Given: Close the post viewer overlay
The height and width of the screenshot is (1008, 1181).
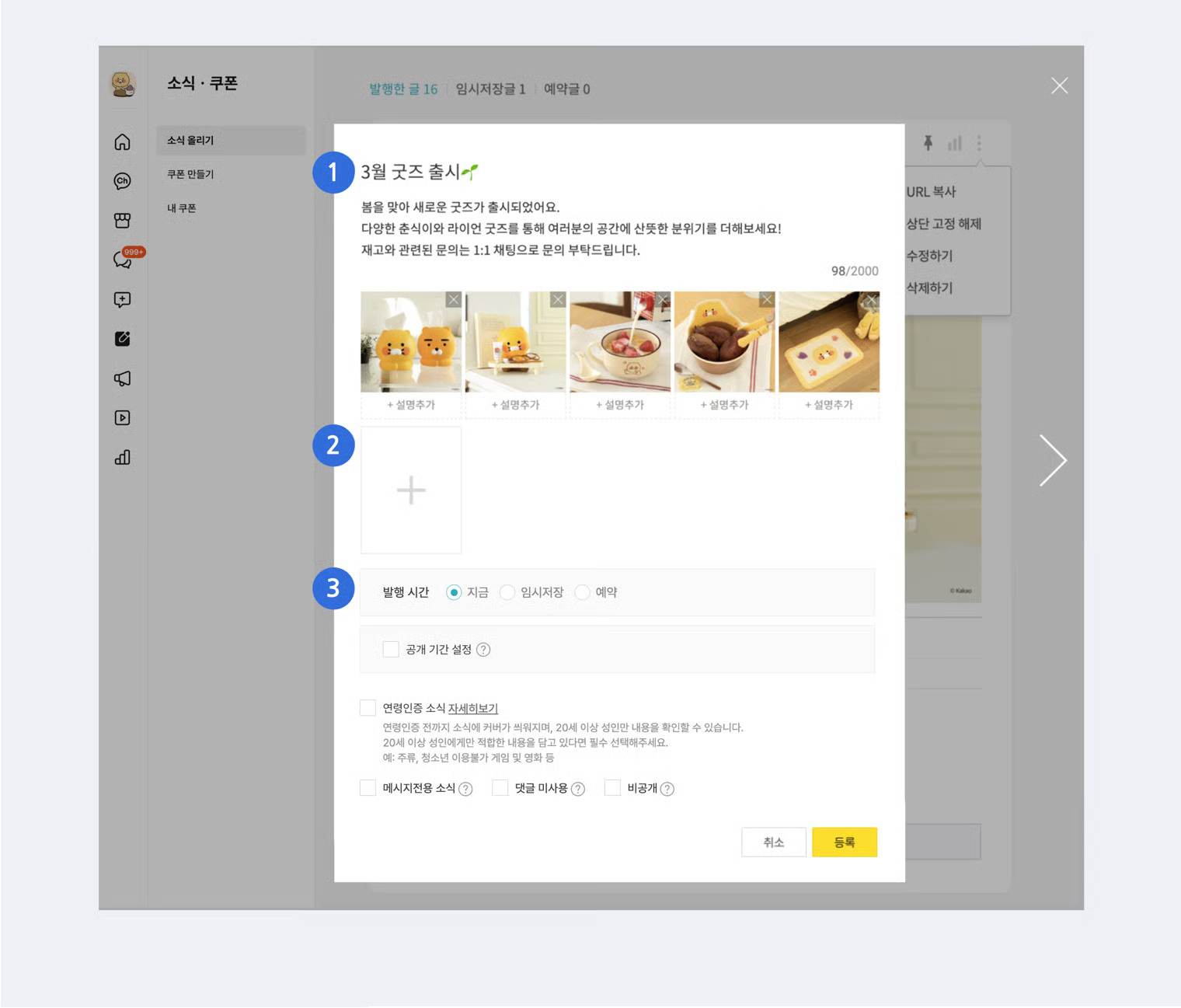Looking at the screenshot, I should click(x=1059, y=85).
